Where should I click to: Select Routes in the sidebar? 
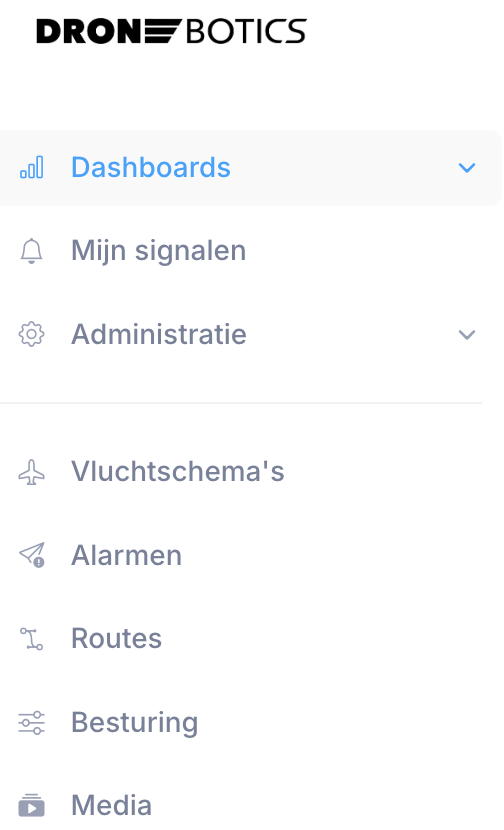pos(249,638)
